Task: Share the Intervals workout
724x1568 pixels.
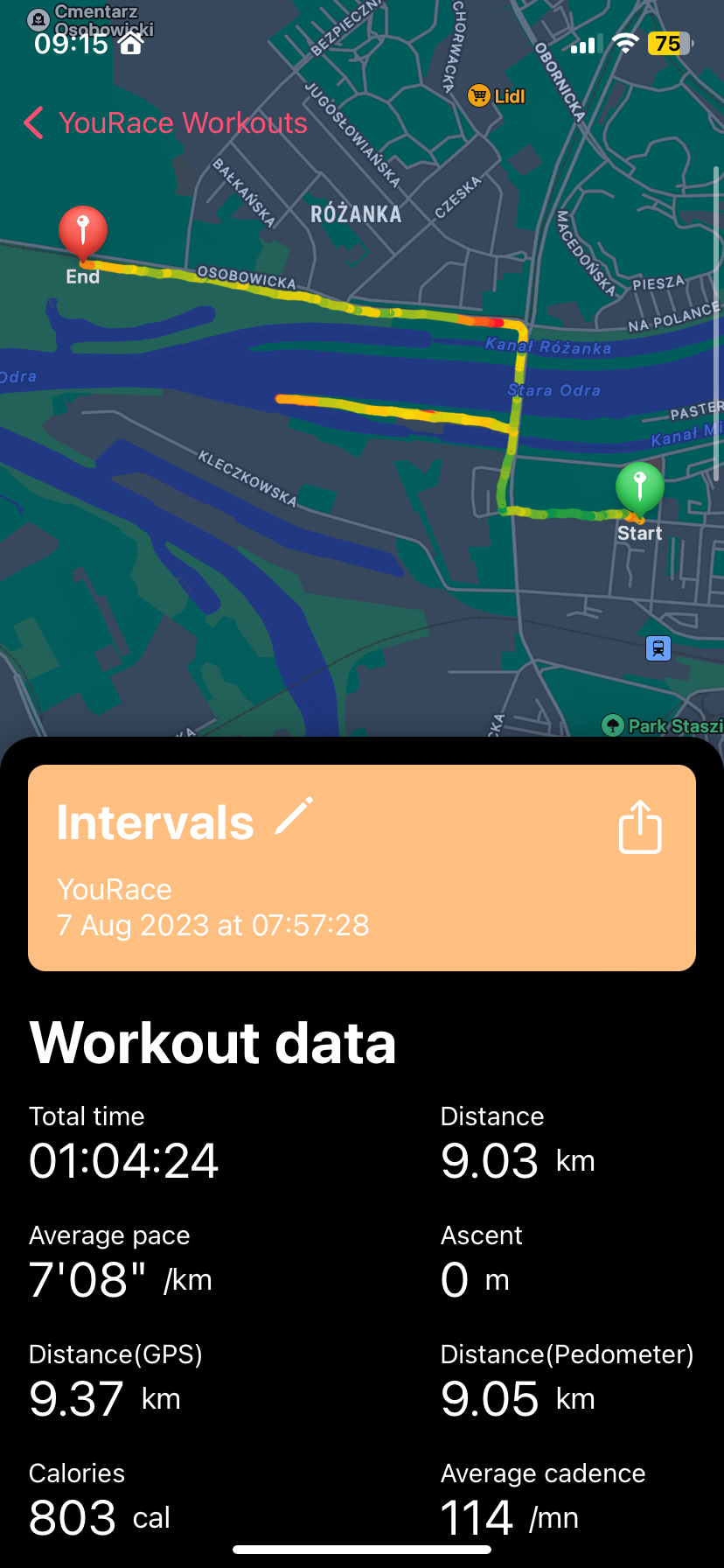Action: click(640, 826)
